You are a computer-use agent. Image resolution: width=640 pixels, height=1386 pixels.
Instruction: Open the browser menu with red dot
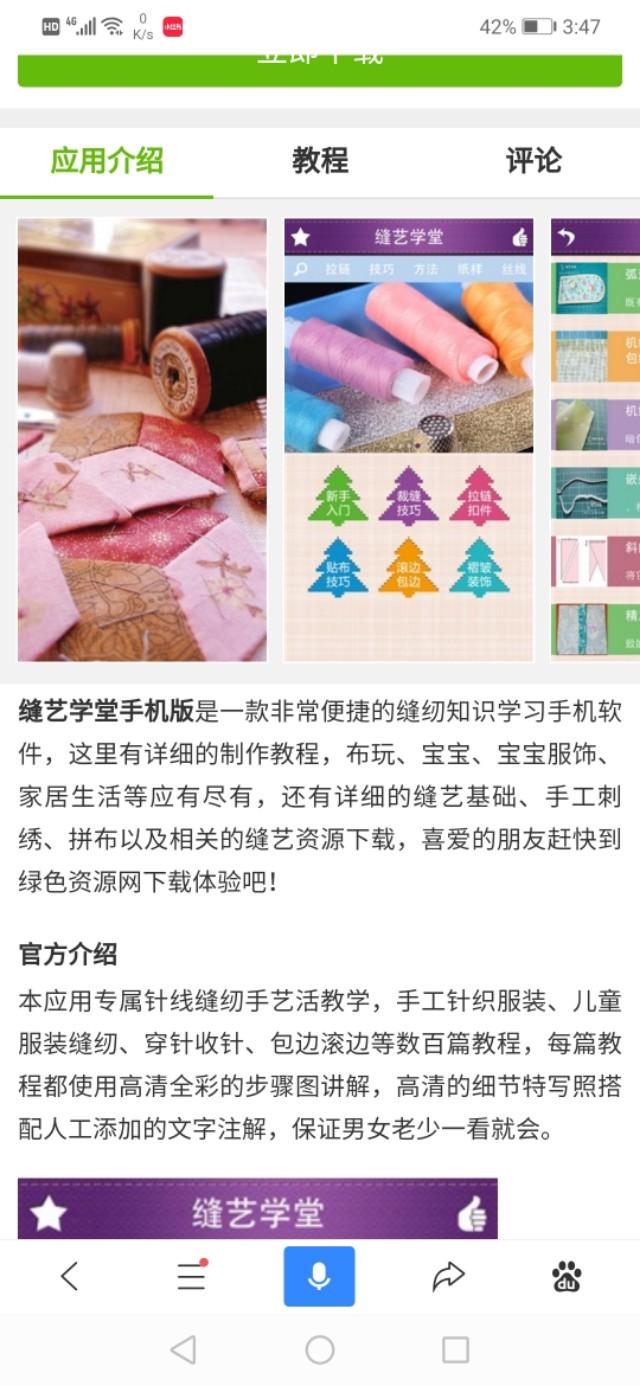pyautogui.click(x=192, y=1276)
